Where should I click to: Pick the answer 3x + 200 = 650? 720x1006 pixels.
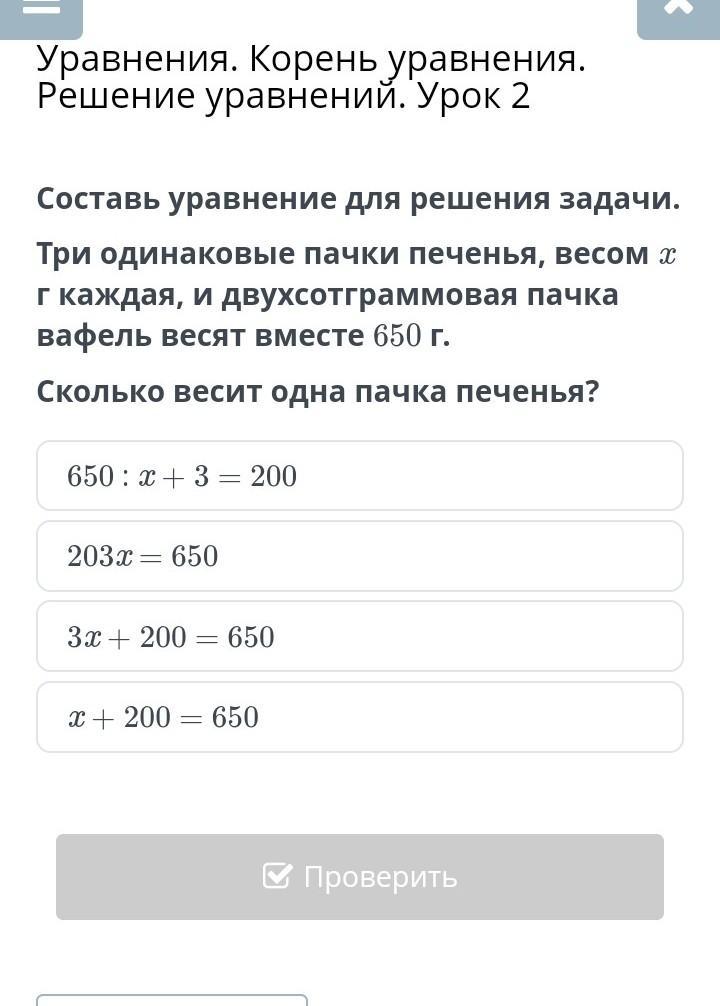click(360, 636)
